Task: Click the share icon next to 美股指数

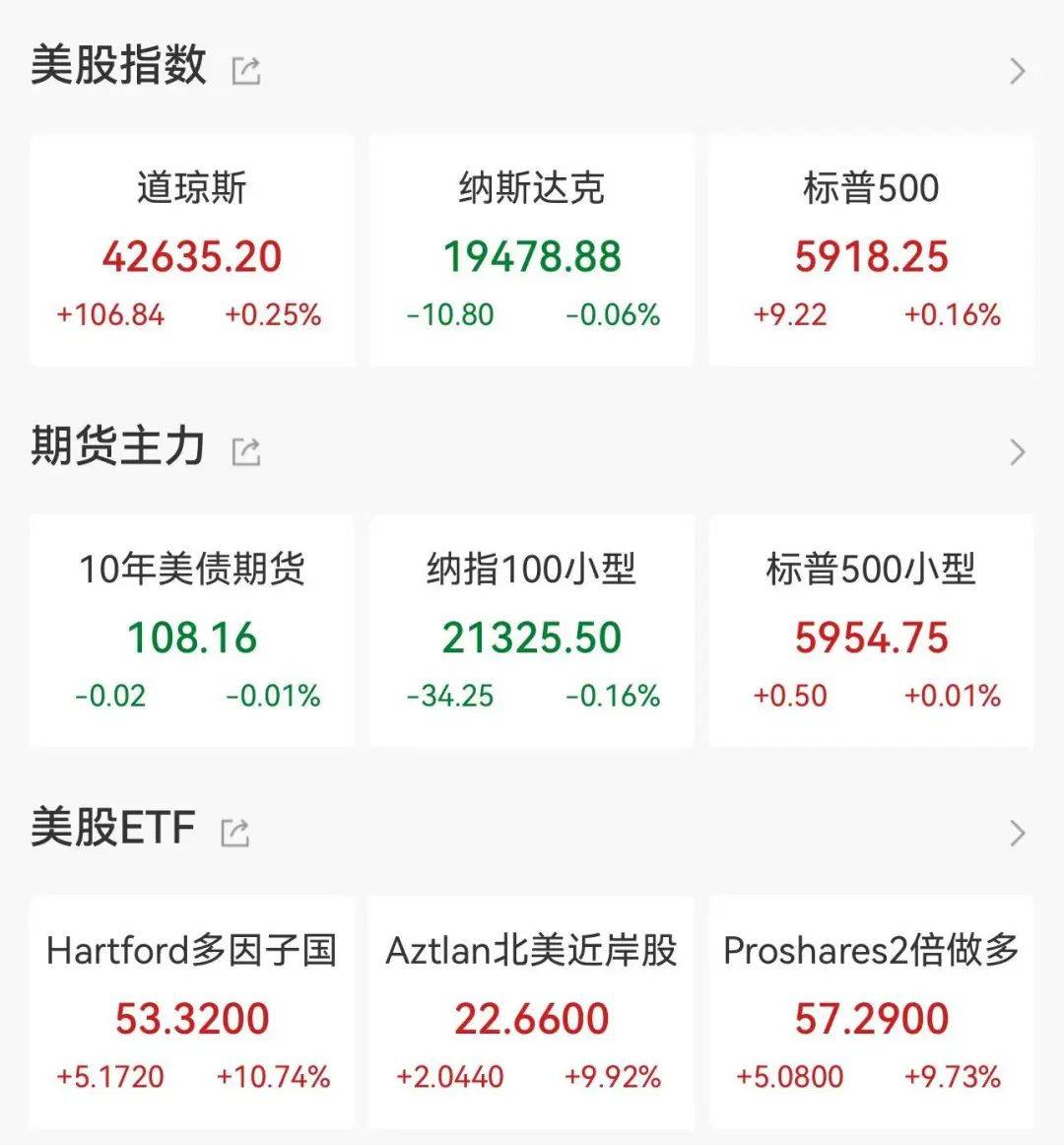Action: pos(247,69)
